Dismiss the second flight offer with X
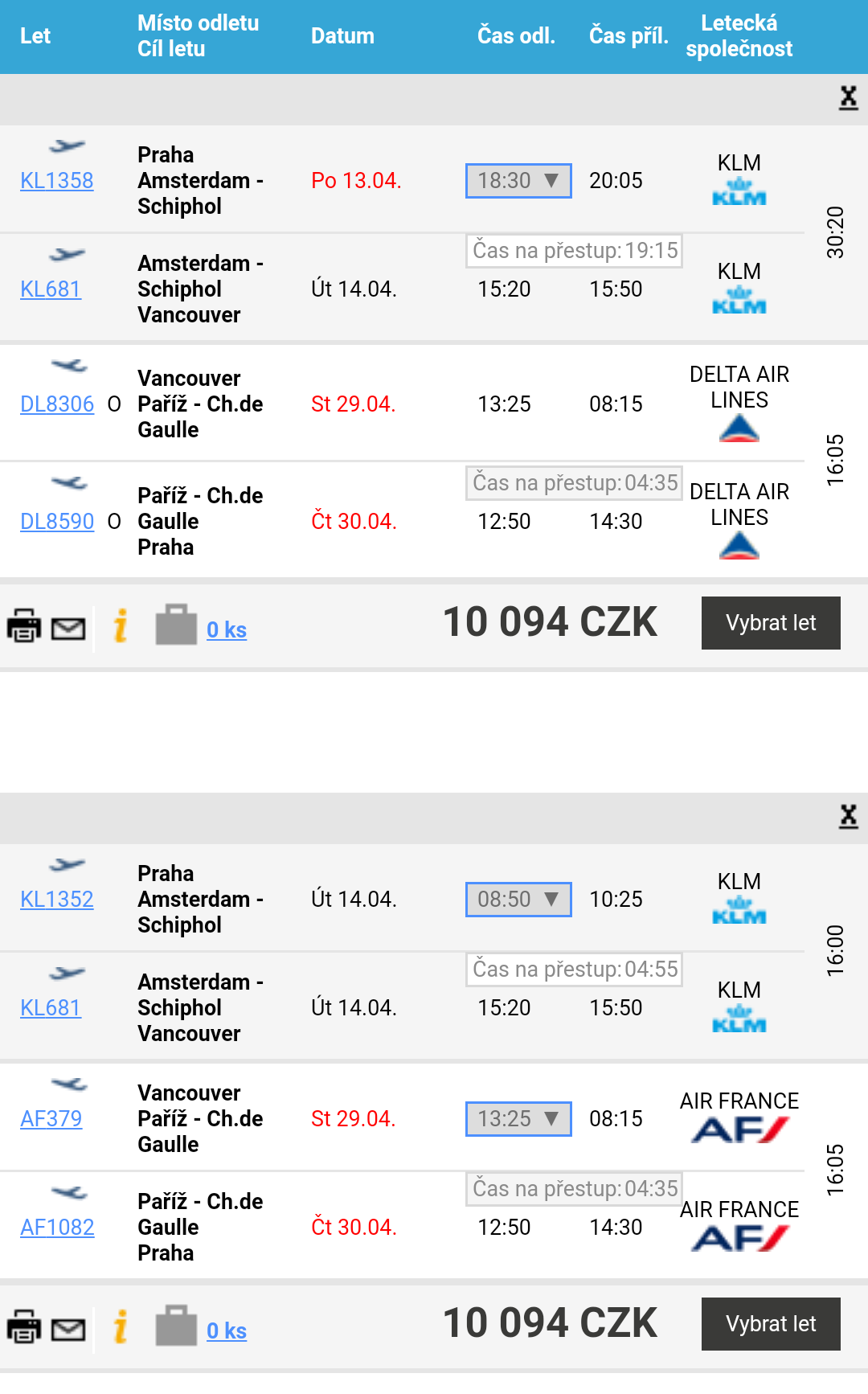The height and width of the screenshot is (1394, 868). click(x=848, y=817)
